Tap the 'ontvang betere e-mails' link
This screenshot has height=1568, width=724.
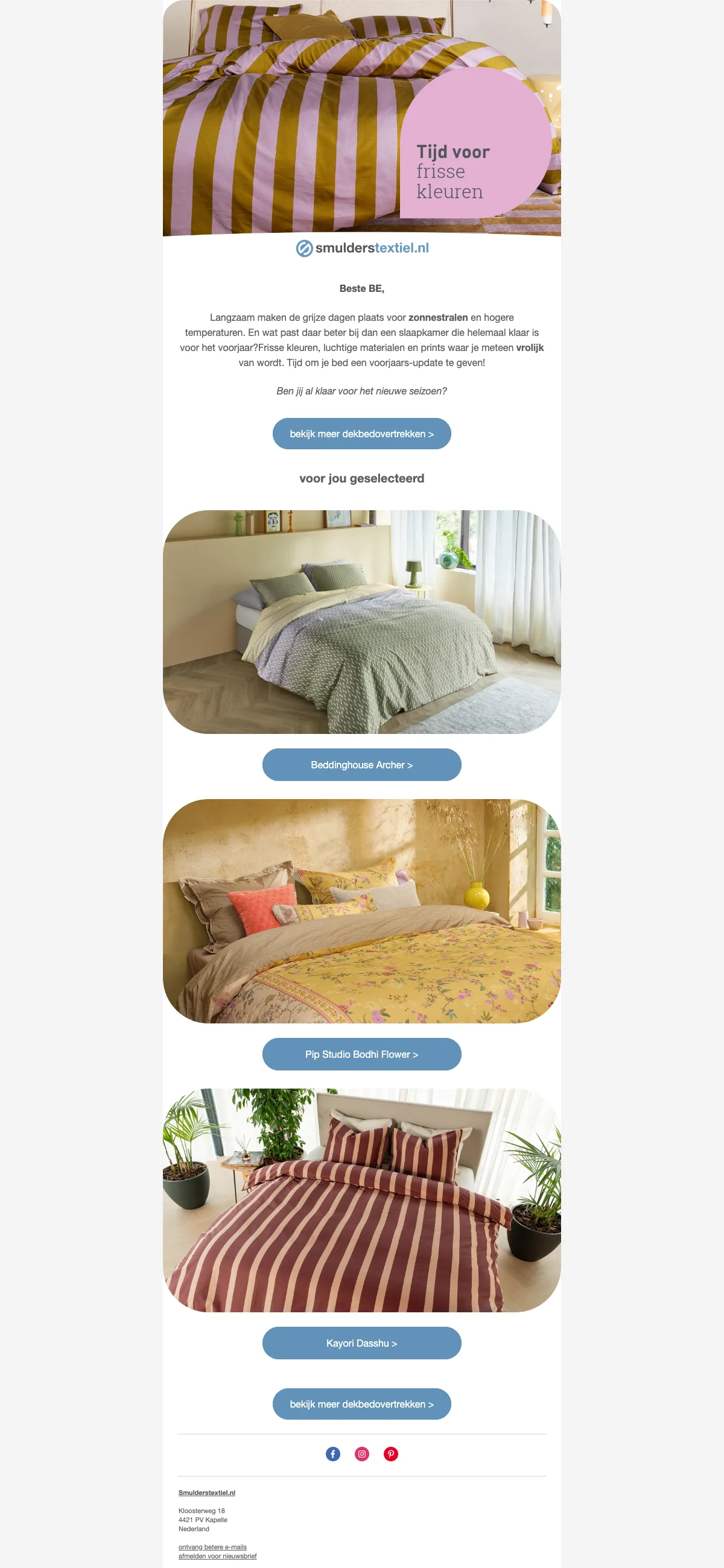point(212,1547)
